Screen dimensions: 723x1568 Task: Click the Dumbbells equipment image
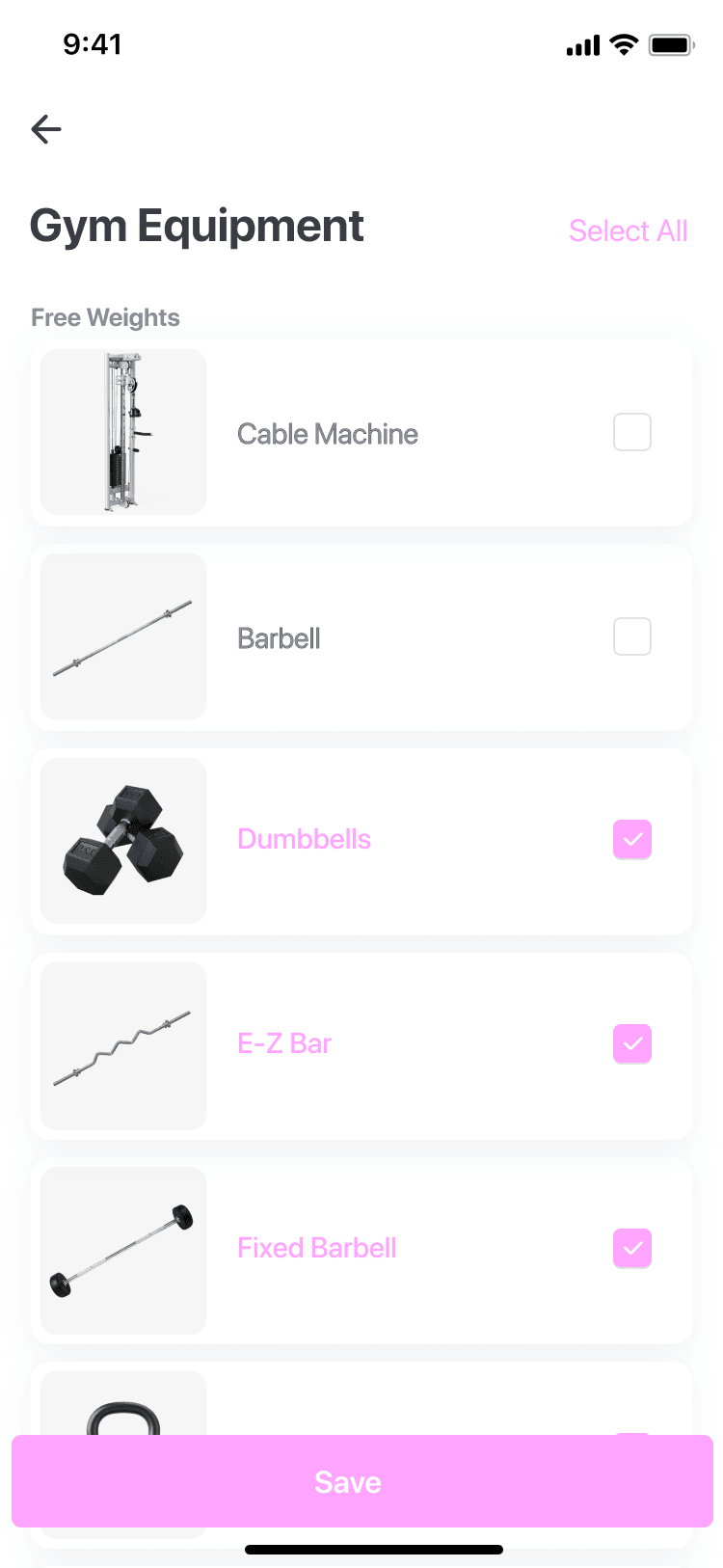click(x=121, y=840)
